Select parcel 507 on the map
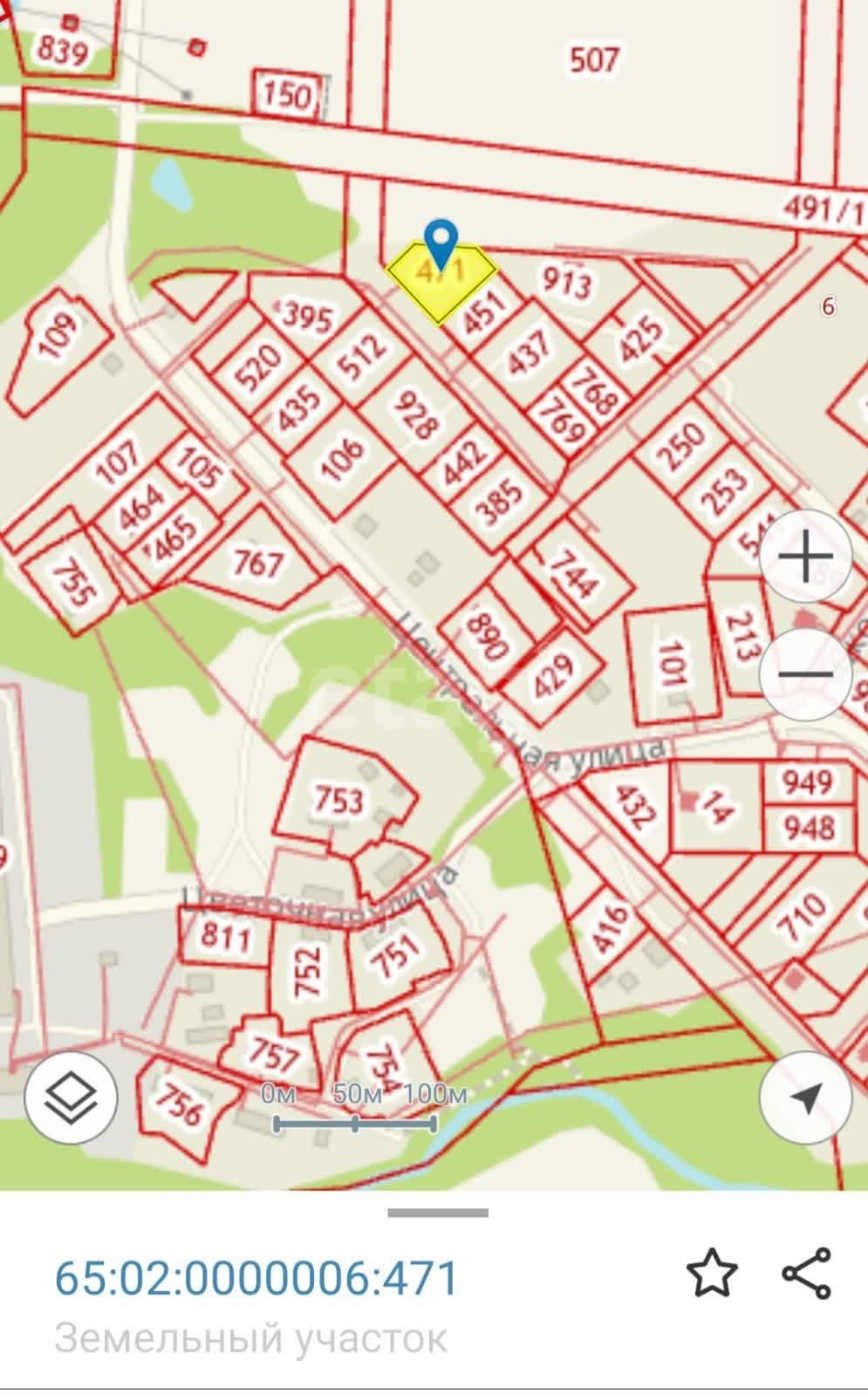Viewport: 868px width, 1395px height. [x=593, y=61]
